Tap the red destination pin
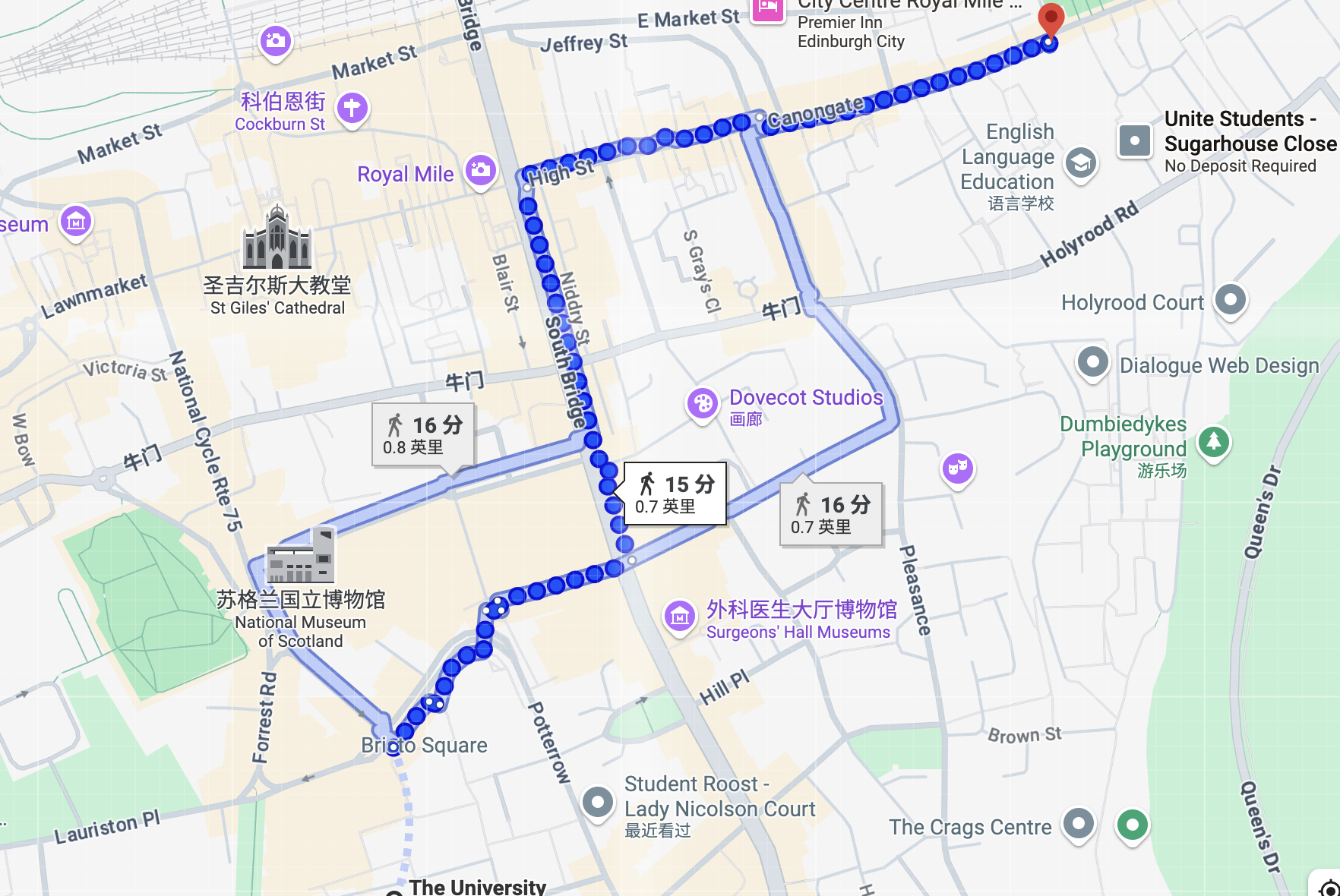 (x=1051, y=18)
